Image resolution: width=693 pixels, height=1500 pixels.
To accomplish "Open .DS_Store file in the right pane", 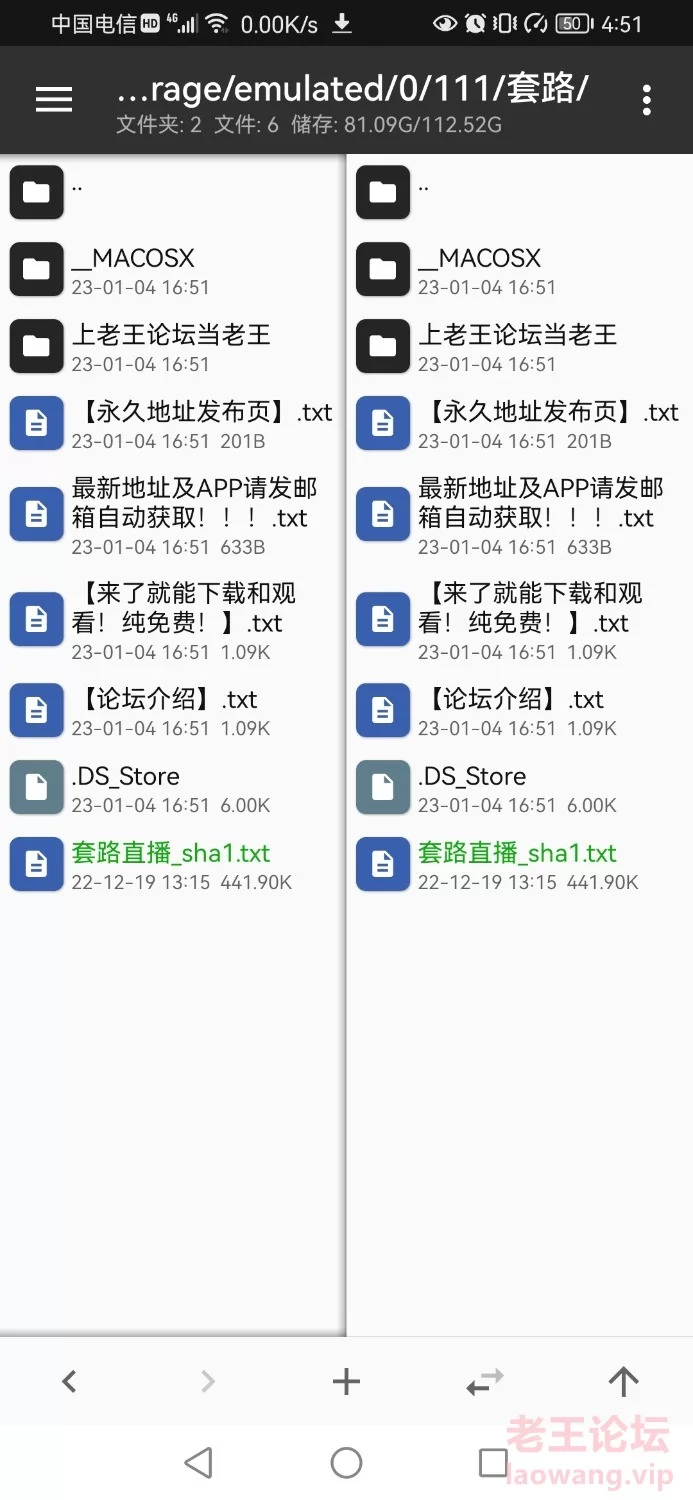I will (x=520, y=788).
